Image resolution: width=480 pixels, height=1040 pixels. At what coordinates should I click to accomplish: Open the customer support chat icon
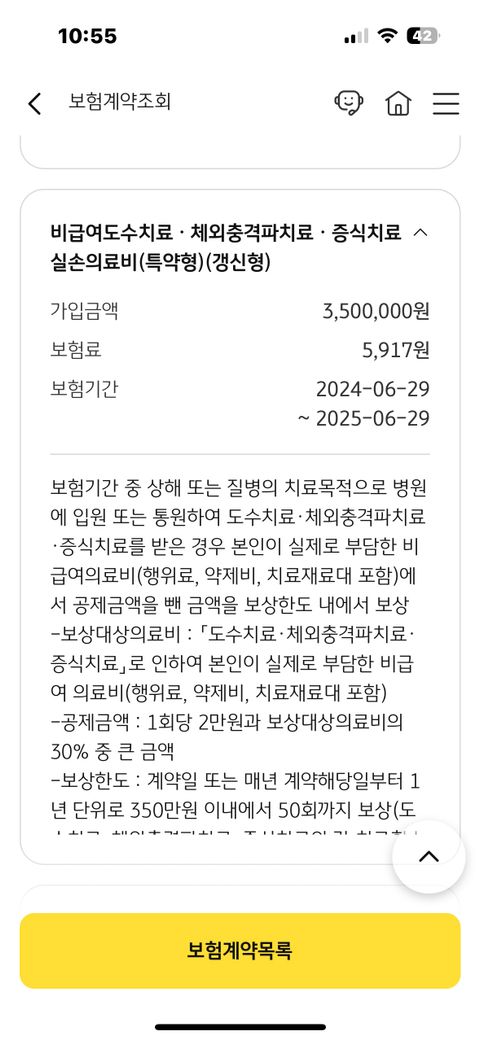click(349, 103)
